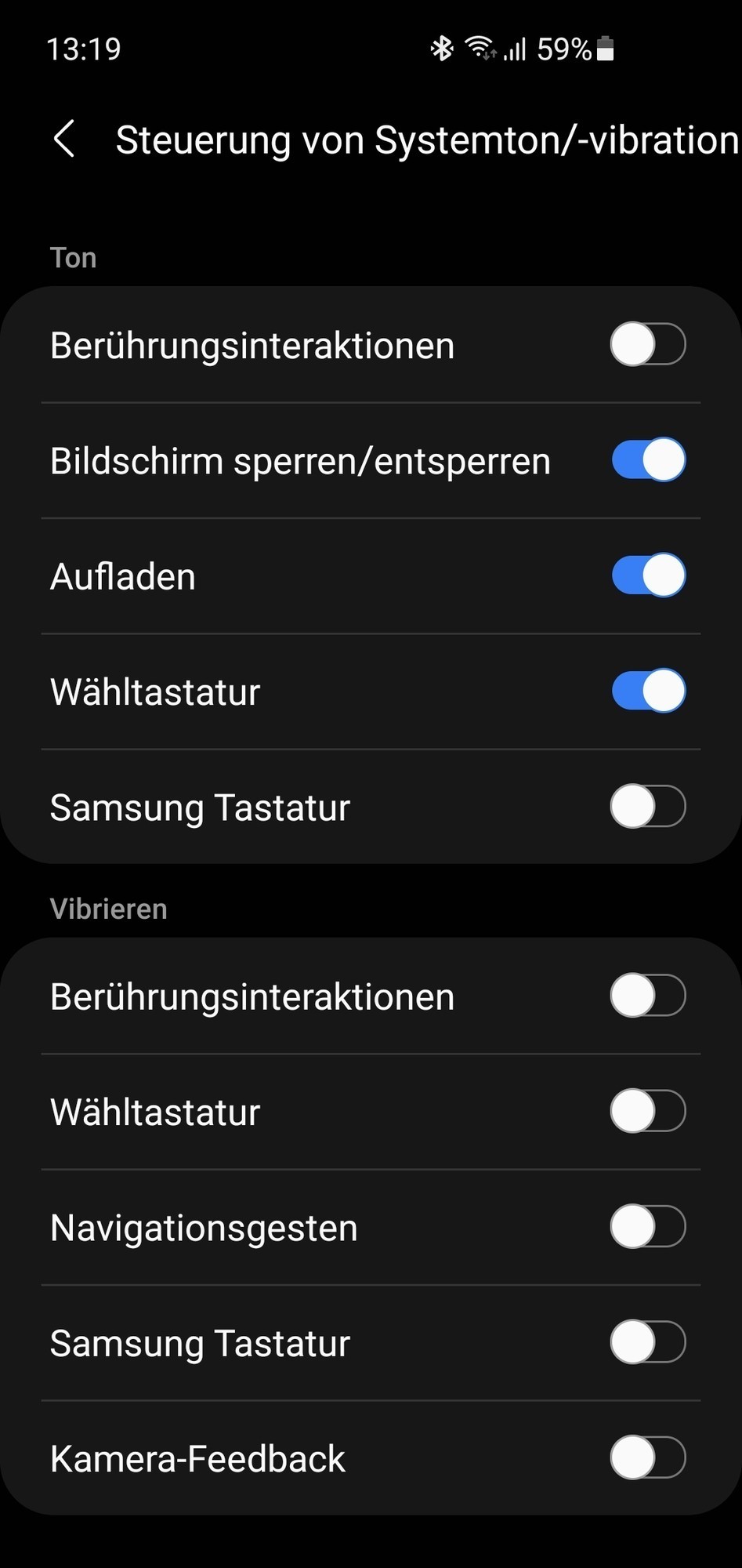The width and height of the screenshot is (742, 1568).
Task: Click the battery icon
Action: 603,49
